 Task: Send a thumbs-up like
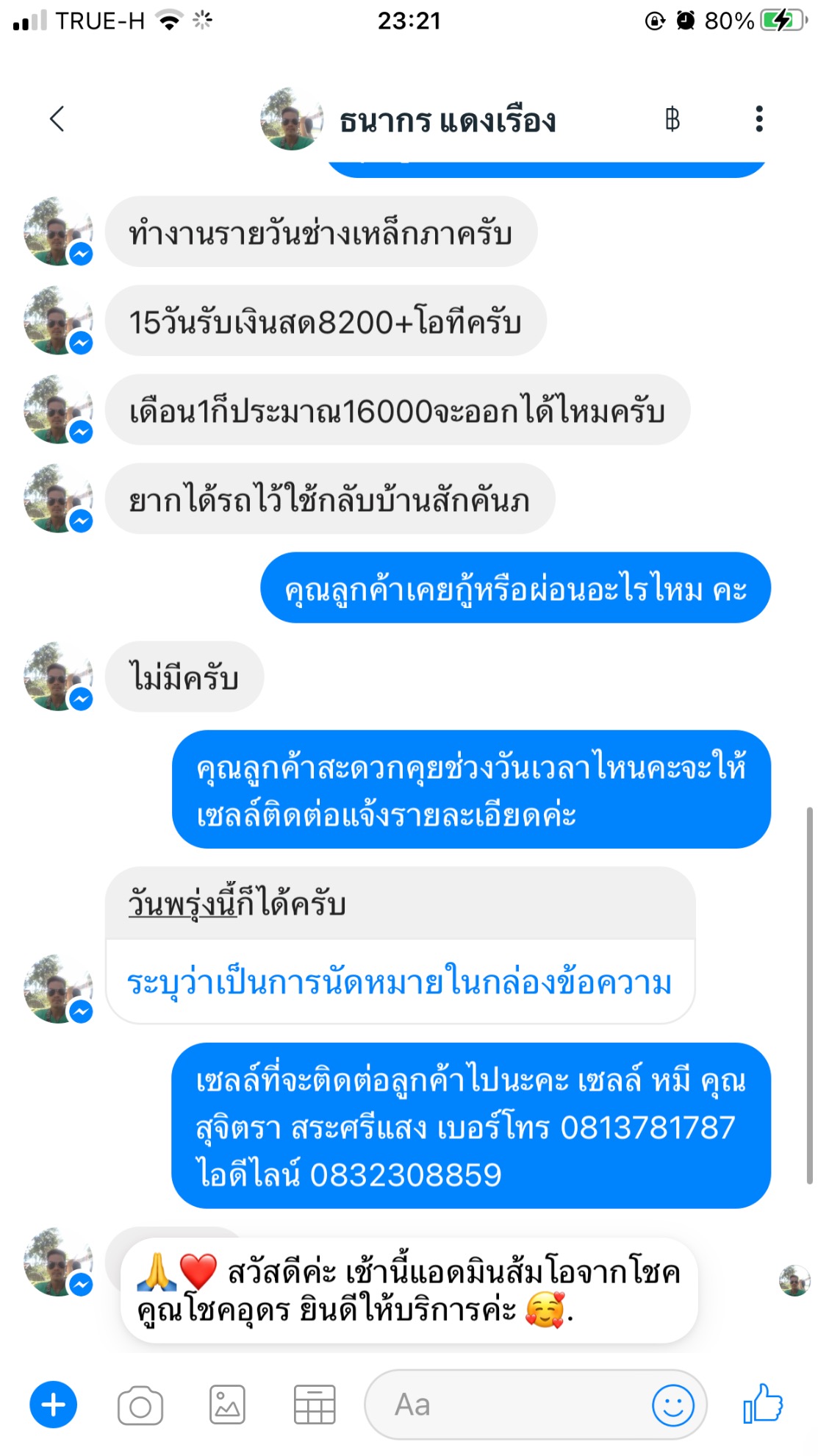pyautogui.click(x=763, y=1403)
